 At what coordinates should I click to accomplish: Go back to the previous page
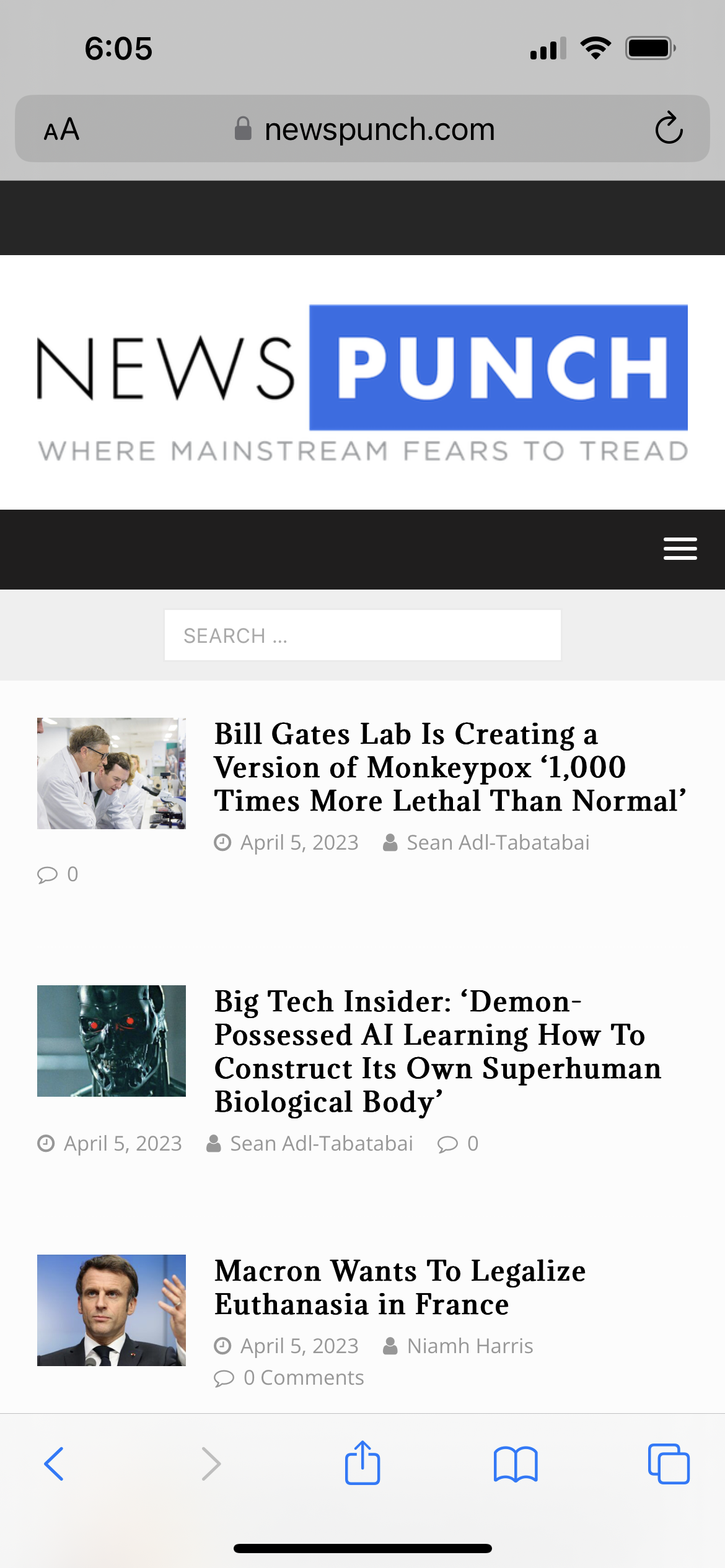pos(54,1464)
